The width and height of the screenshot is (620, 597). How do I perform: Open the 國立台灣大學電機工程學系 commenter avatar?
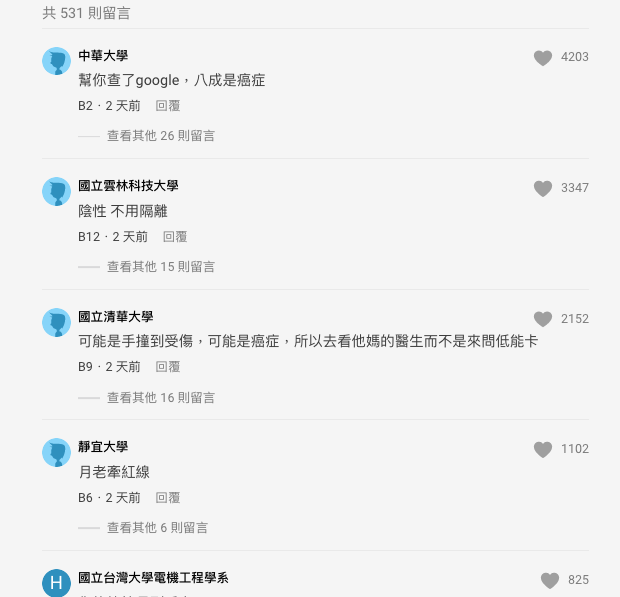[57, 583]
